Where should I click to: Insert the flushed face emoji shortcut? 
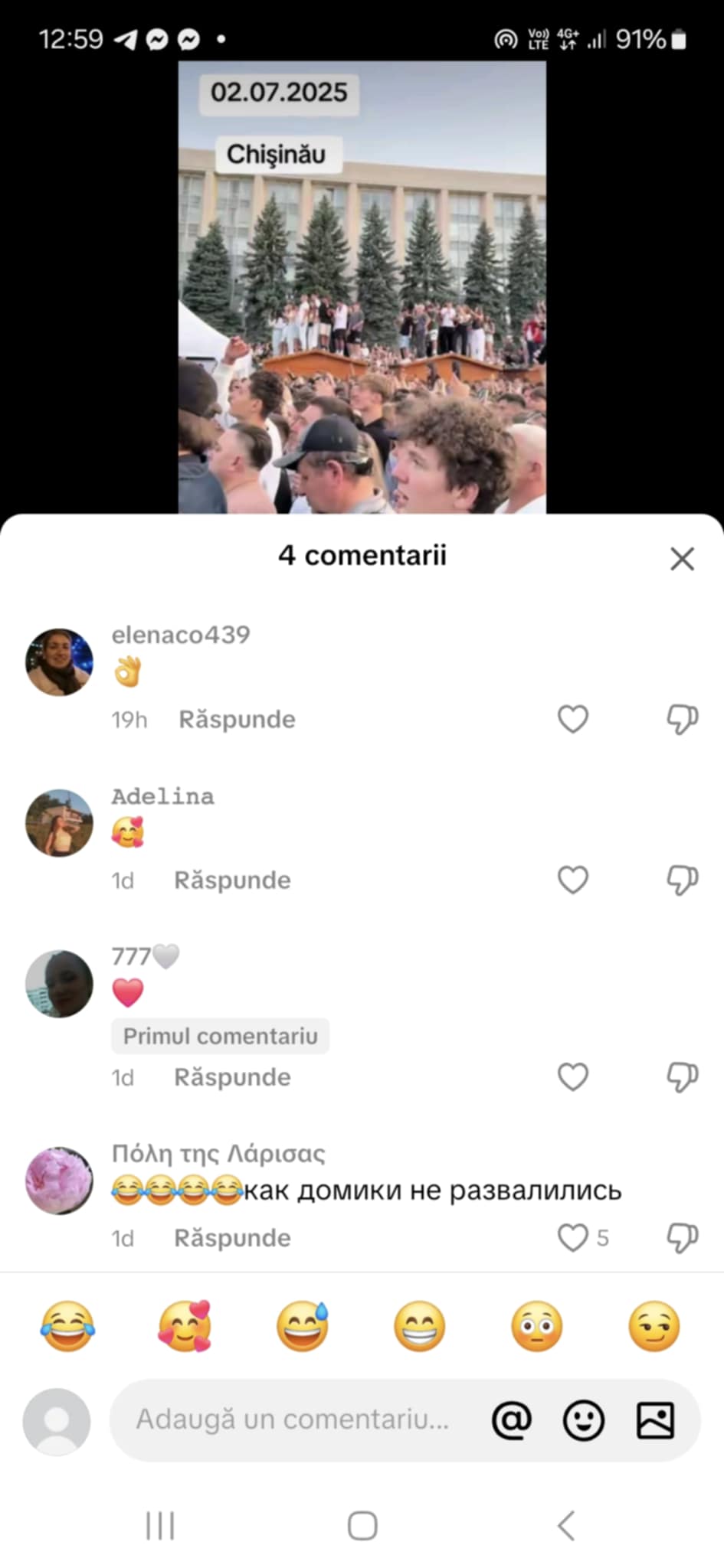536,1326
